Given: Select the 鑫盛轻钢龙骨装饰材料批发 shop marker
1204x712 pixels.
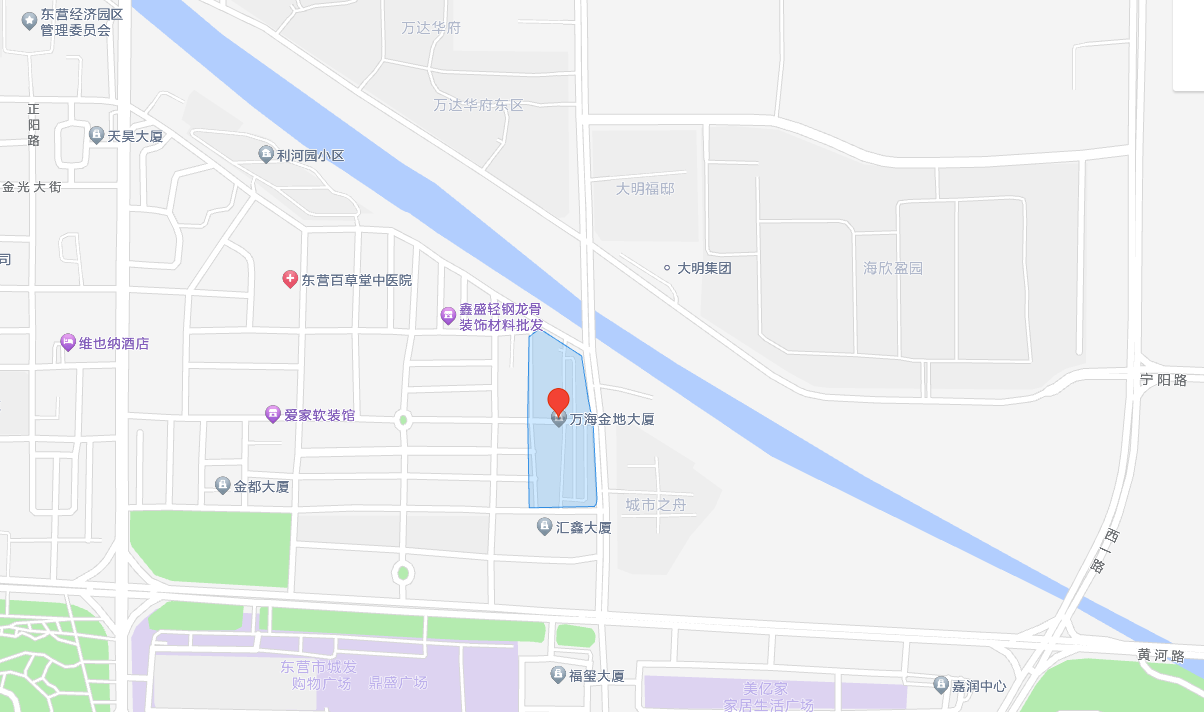Looking at the screenshot, I should (448, 316).
